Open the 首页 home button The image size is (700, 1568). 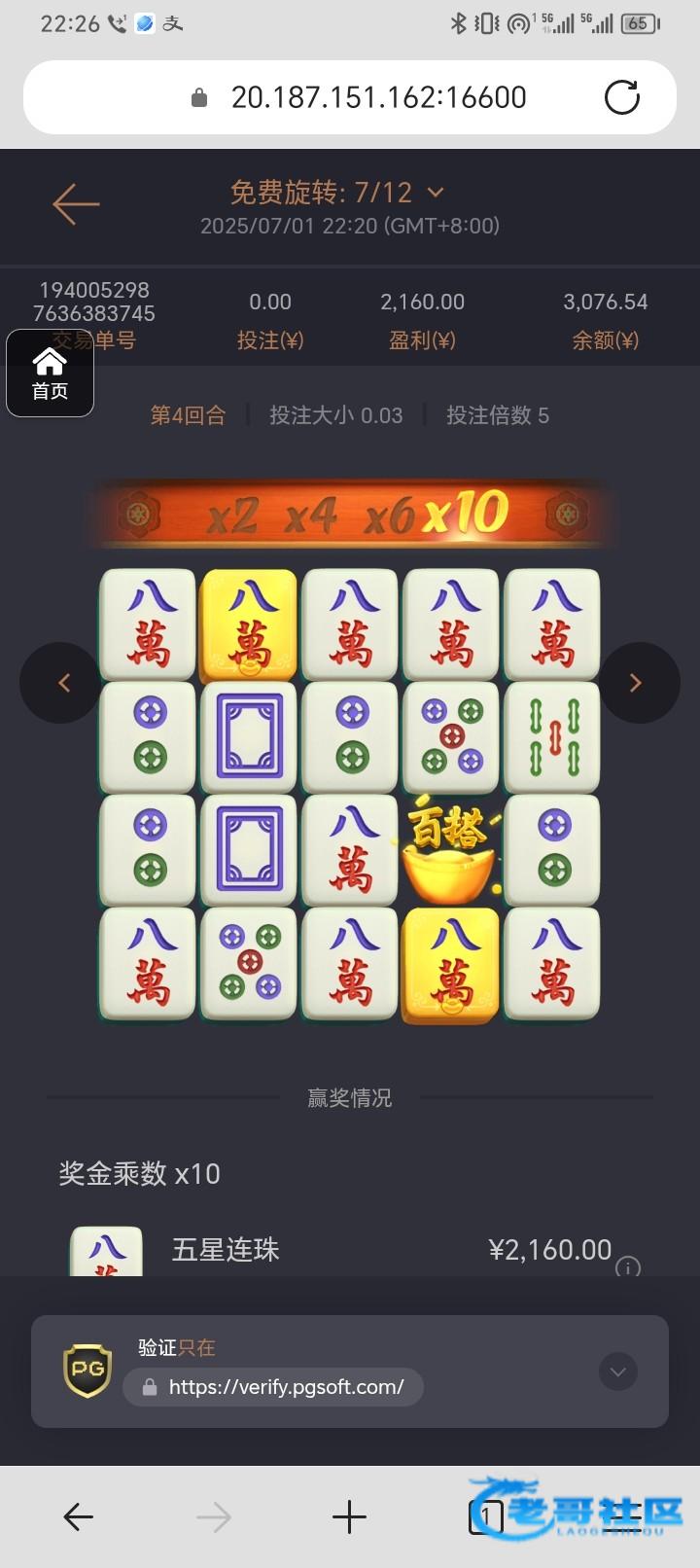[x=50, y=374]
